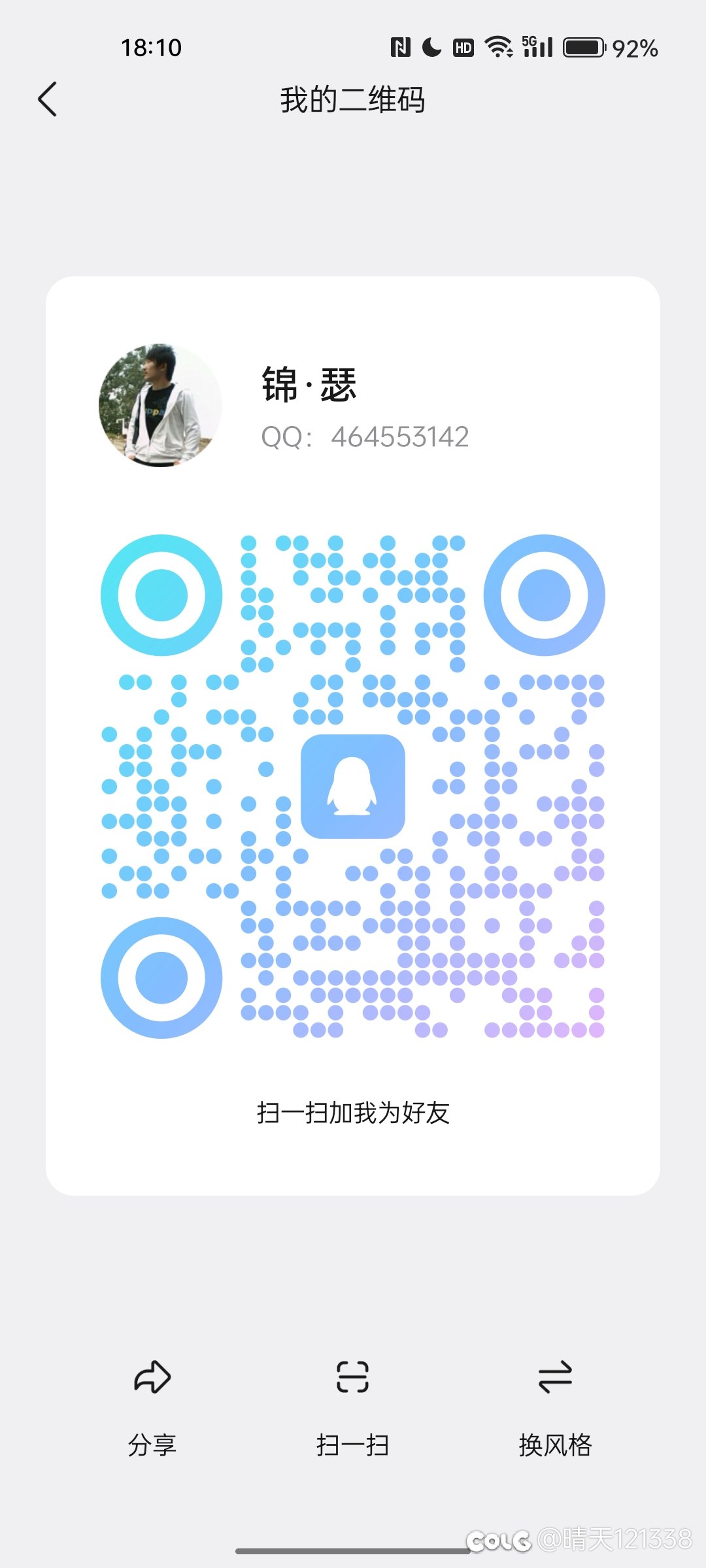This screenshot has width=706, height=1568.
Task: Tap the back arrow at top left
Action: (x=46, y=99)
